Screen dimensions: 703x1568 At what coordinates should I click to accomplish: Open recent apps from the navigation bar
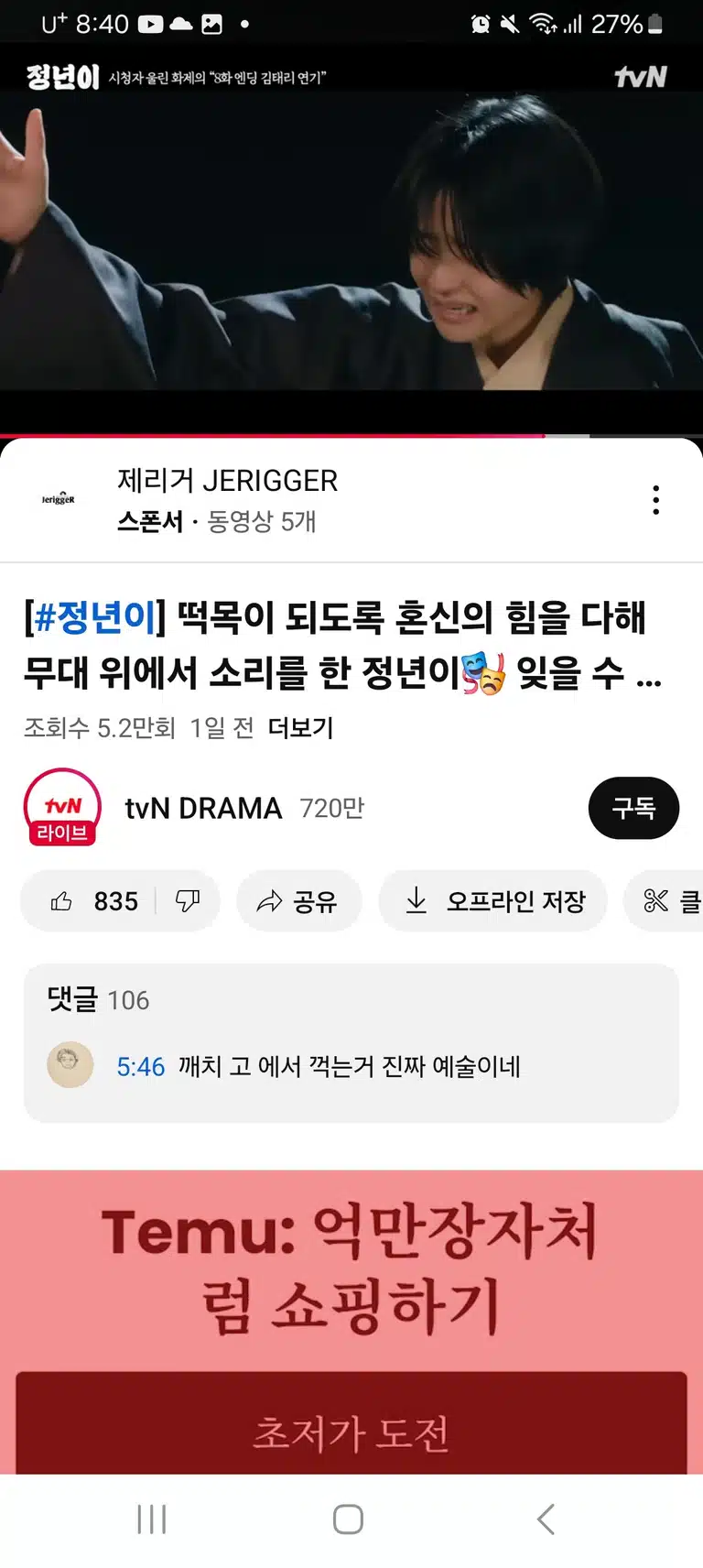(x=151, y=1519)
